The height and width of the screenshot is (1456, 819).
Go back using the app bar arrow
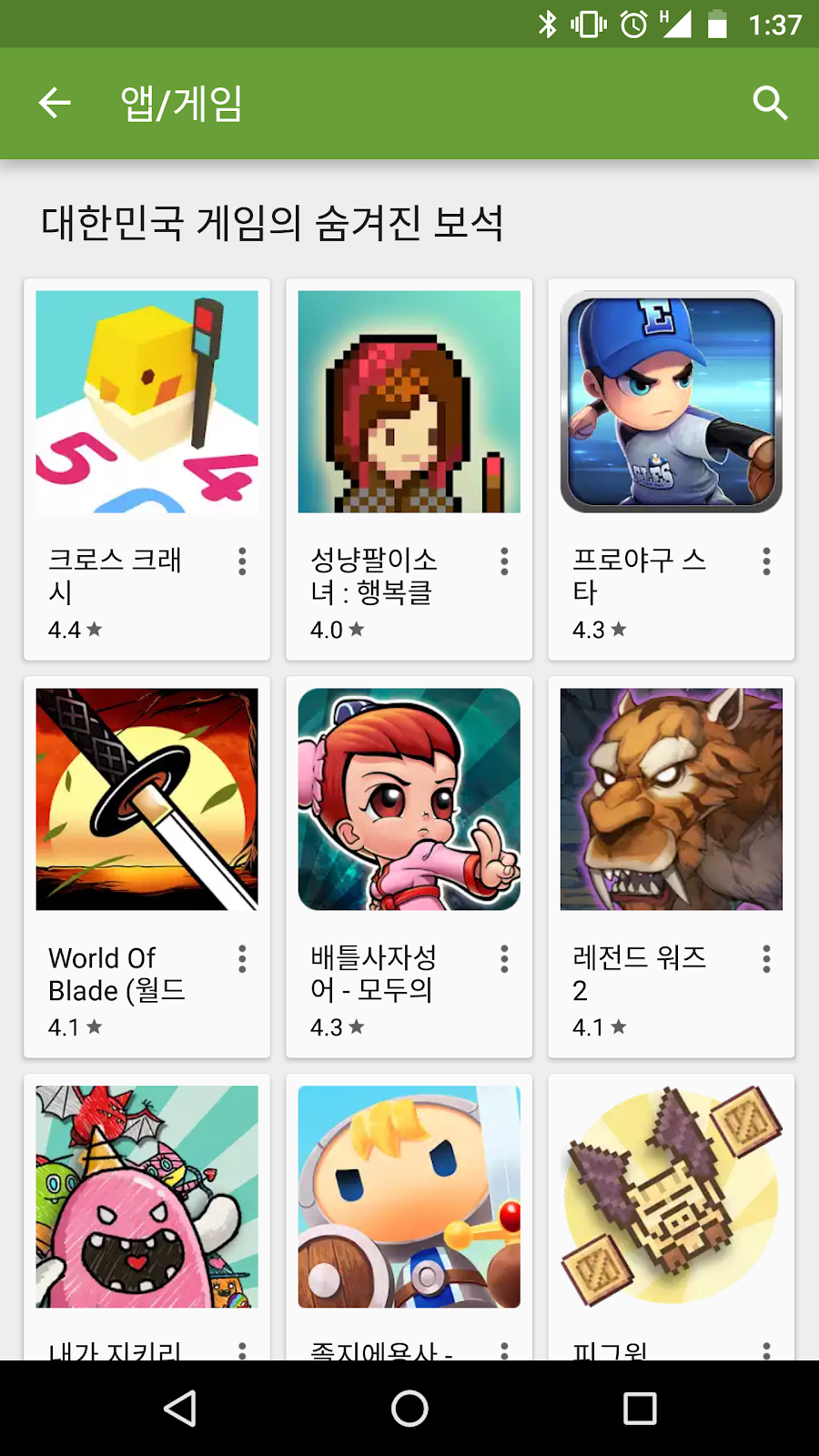click(55, 103)
